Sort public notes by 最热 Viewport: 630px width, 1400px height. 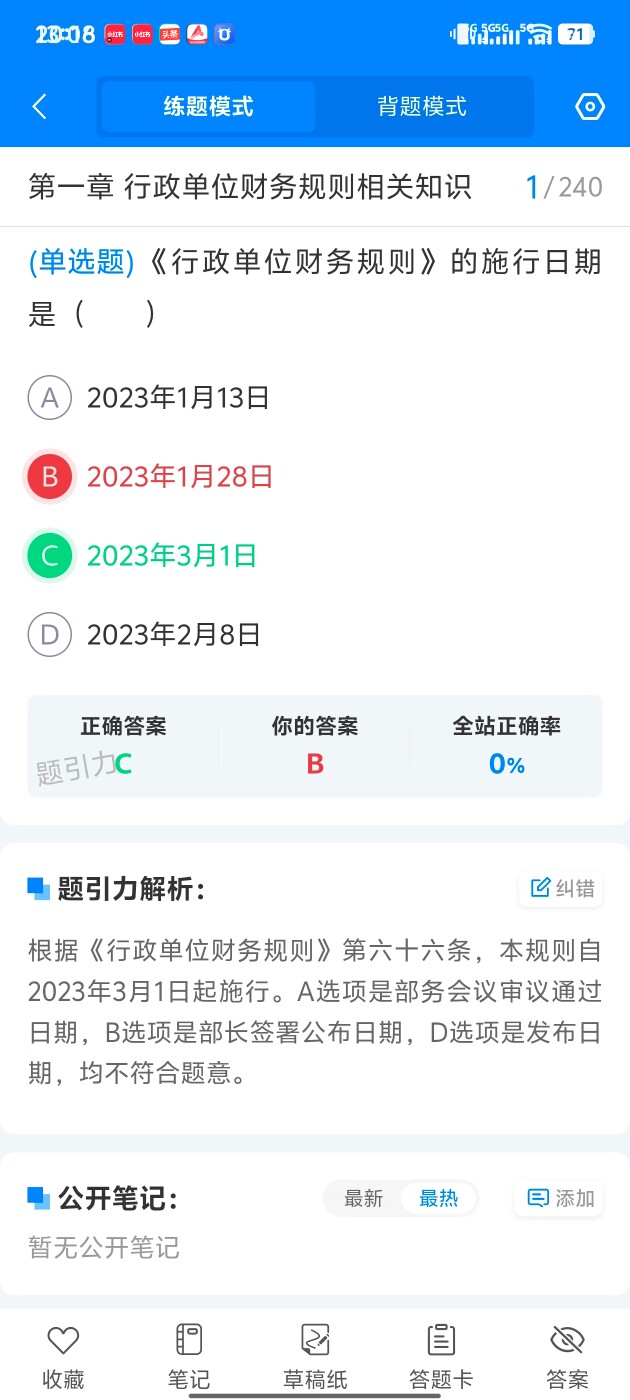tap(438, 1198)
